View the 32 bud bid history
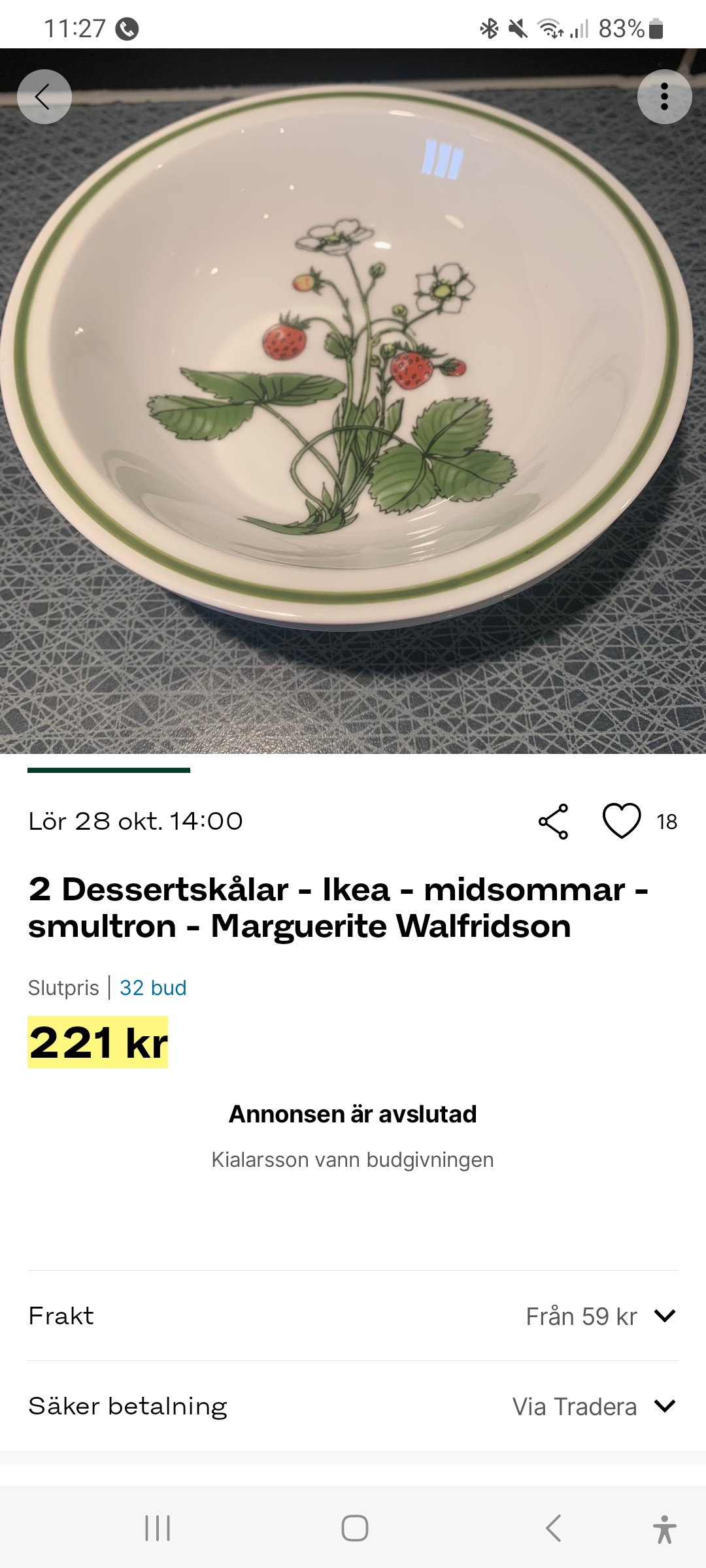This screenshot has height=1568, width=706. [153, 988]
